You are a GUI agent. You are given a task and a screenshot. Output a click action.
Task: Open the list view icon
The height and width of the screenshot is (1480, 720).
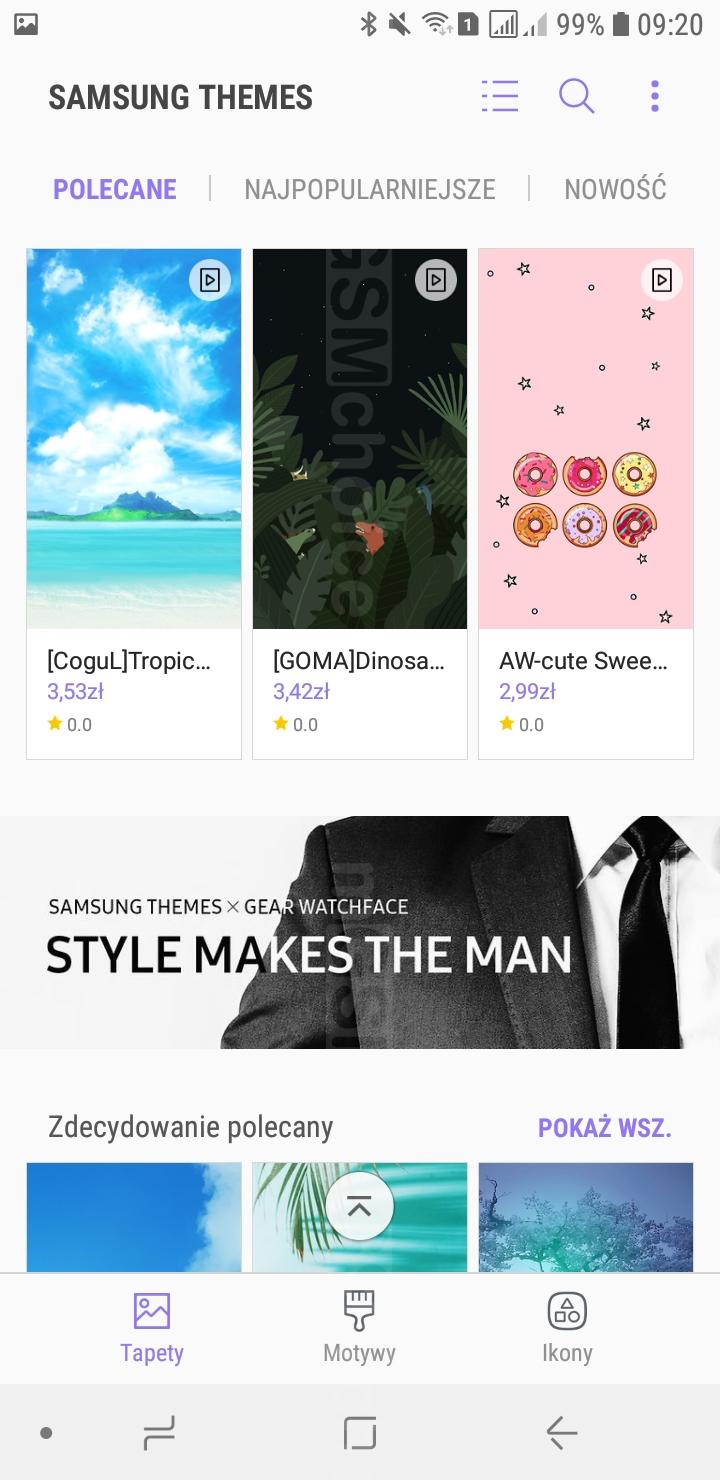(499, 96)
